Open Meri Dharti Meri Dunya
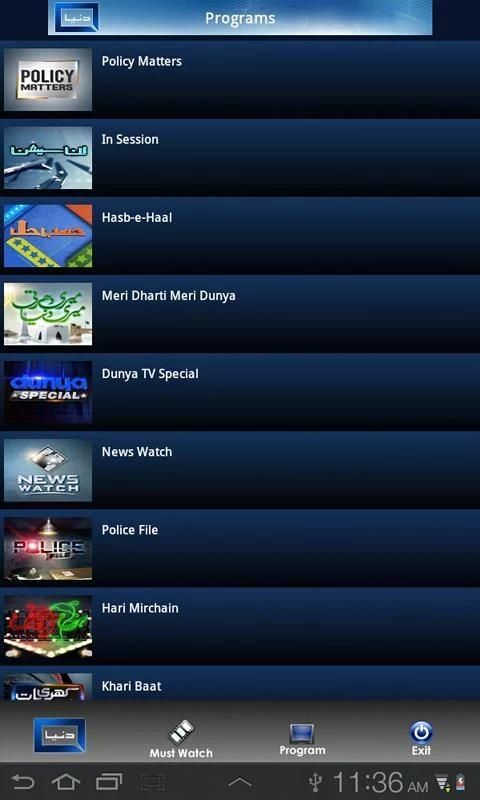This screenshot has width=480, height=800. (x=240, y=314)
